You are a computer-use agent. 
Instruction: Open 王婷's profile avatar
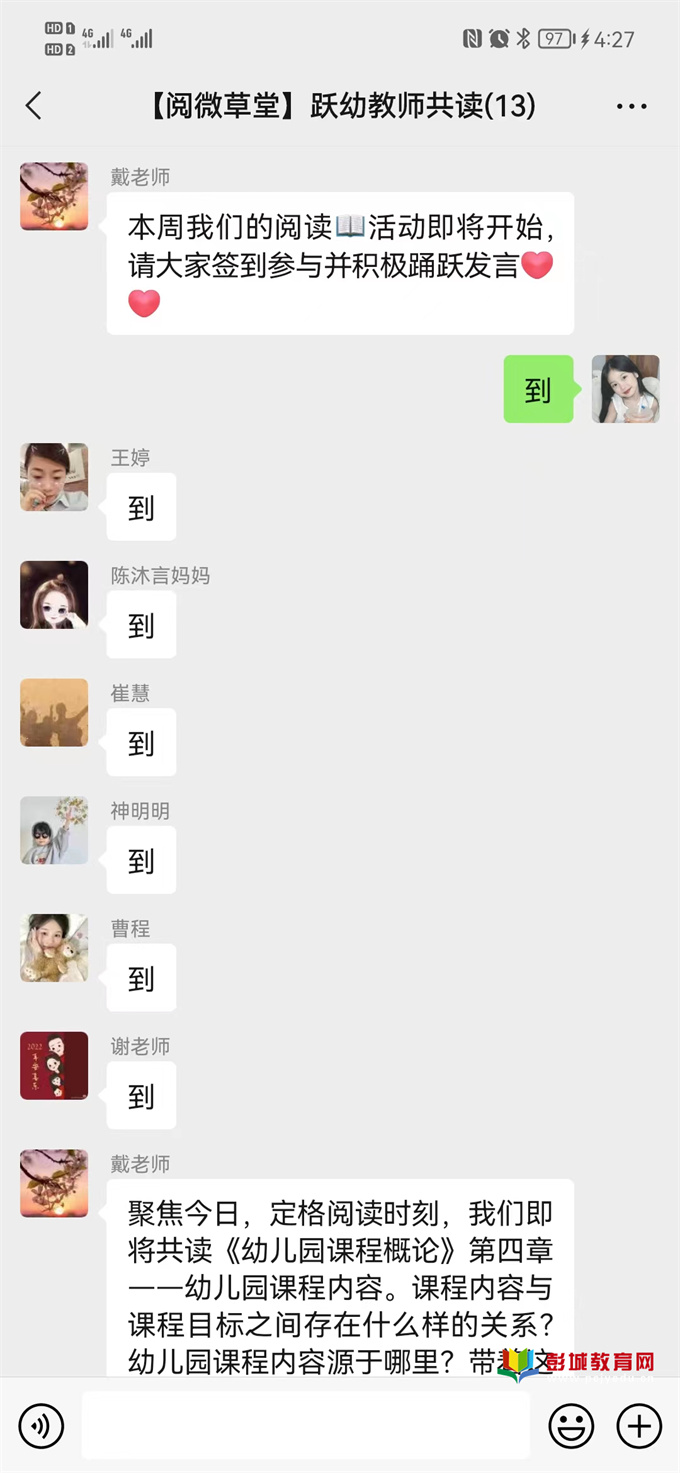[x=54, y=477]
